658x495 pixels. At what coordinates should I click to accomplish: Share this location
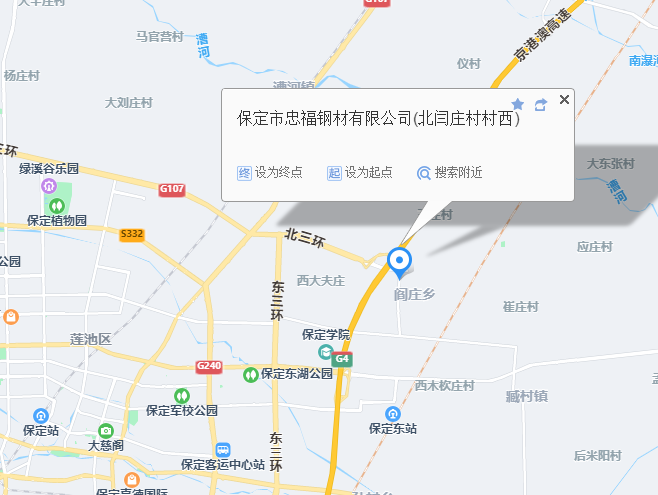pyautogui.click(x=541, y=104)
